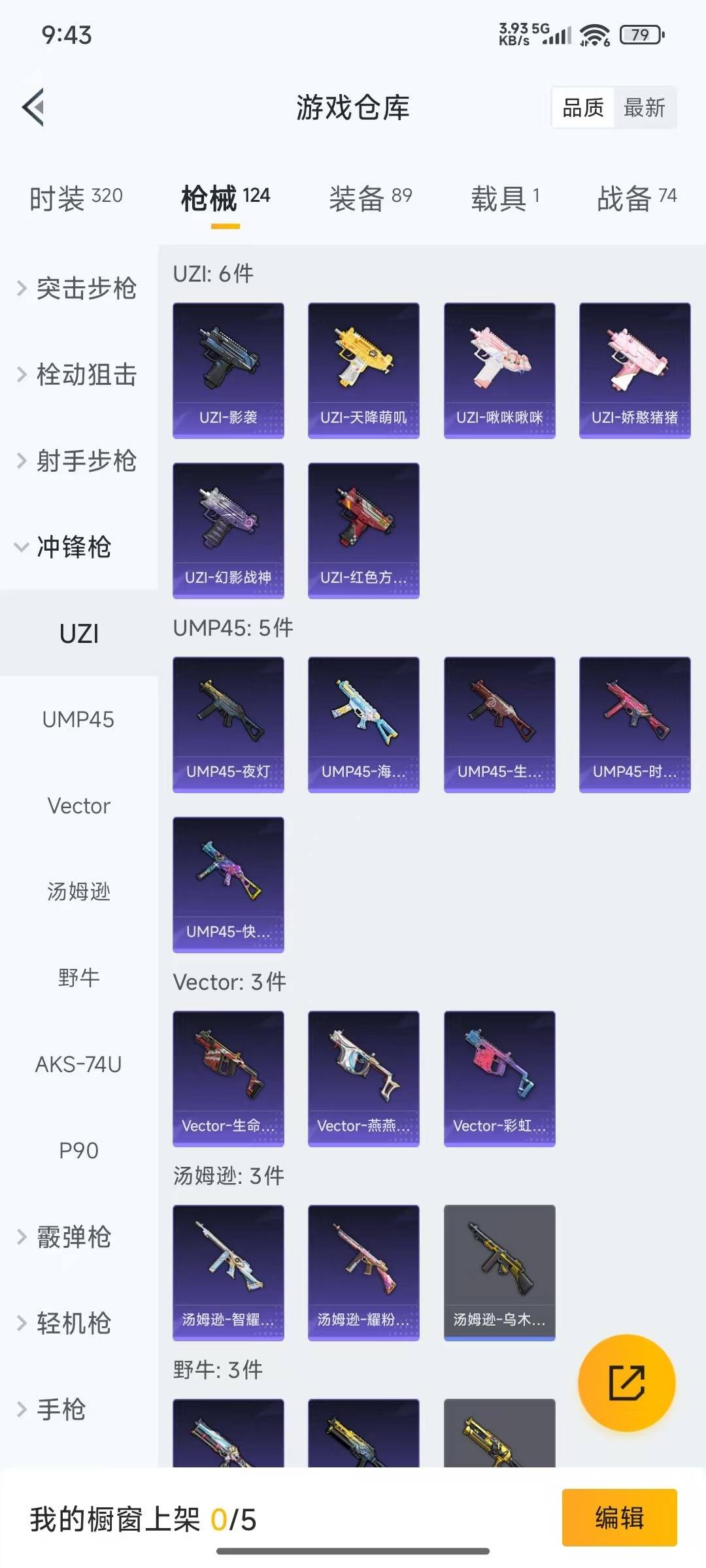The image size is (706, 1568).
Task: Expand the 栓动狙击 category
Action: click(x=78, y=374)
